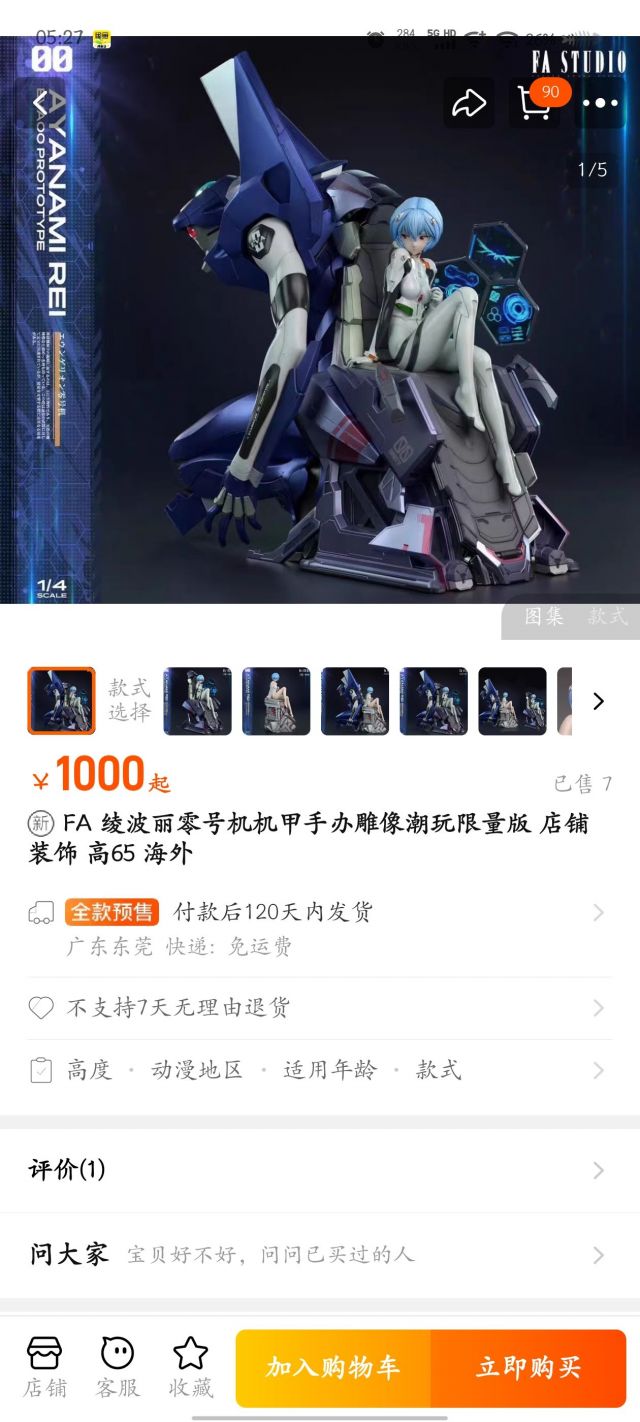Add item to favorites with 收藏

pyautogui.click(x=191, y=1367)
